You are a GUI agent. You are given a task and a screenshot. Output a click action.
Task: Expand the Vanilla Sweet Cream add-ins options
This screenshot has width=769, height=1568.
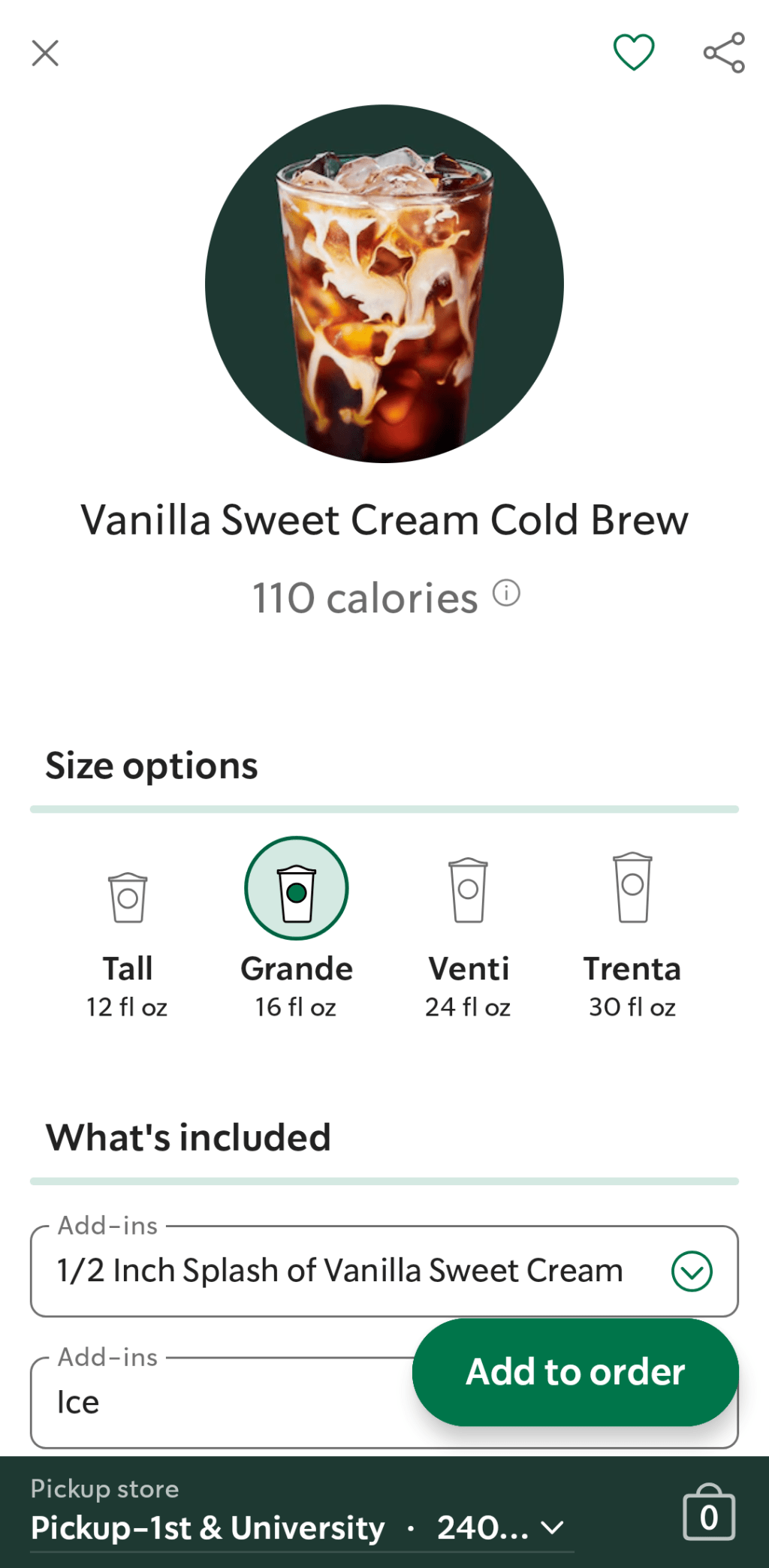(x=692, y=1270)
